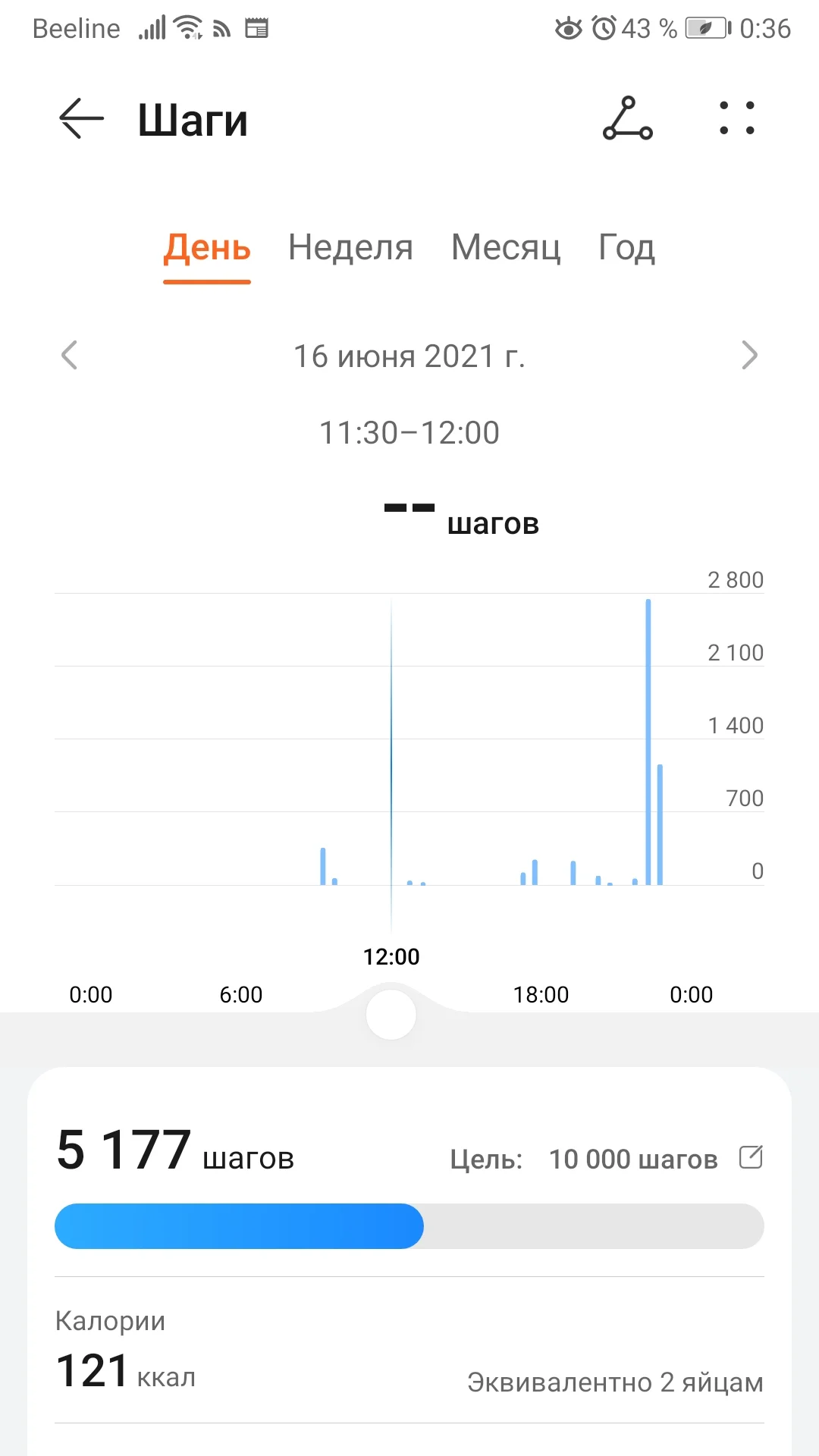The image size is (819, 1456).
Task: Go back from the Шаги screen
Action: pyautogui.click(x=80, y=119)
